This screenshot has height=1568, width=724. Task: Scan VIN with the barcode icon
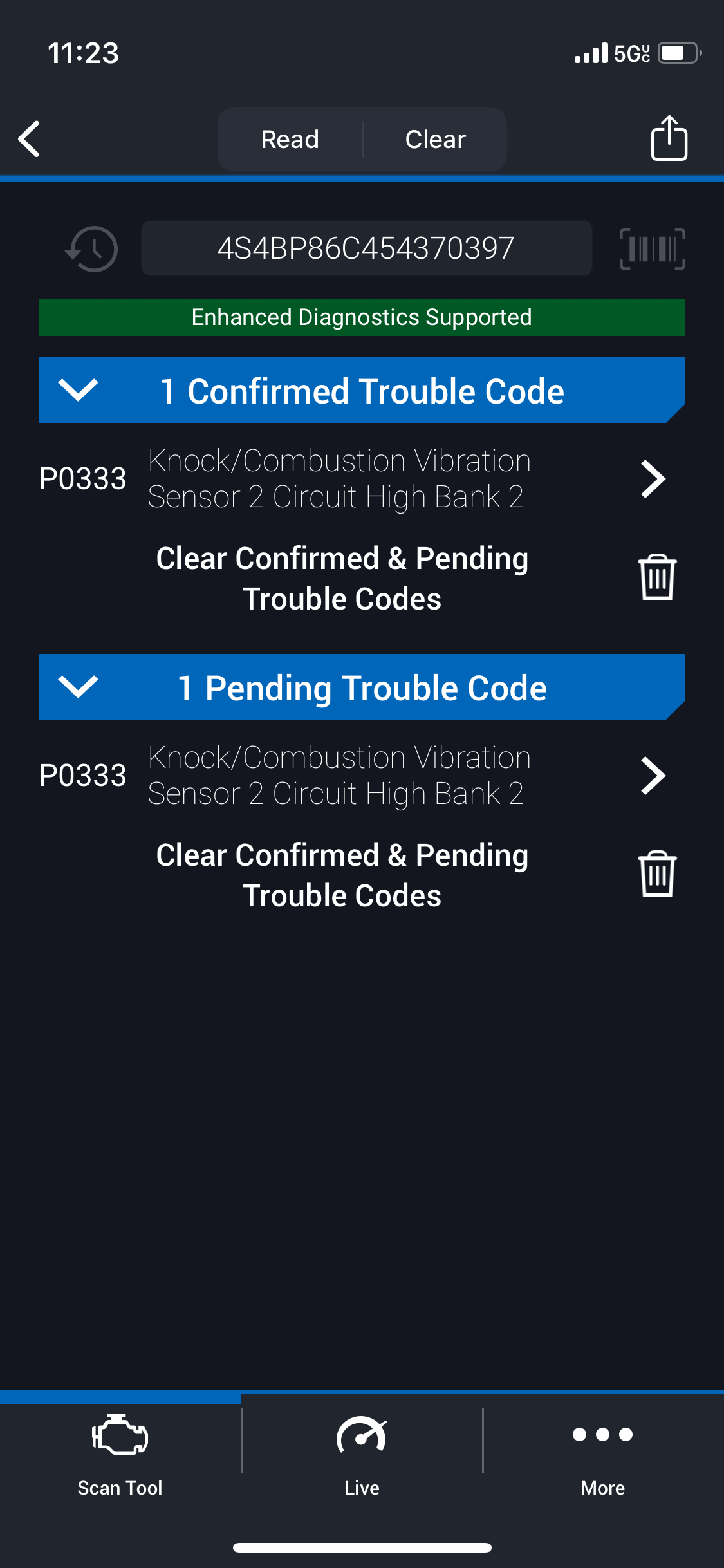pyautogui.click(x=652, y=248)
